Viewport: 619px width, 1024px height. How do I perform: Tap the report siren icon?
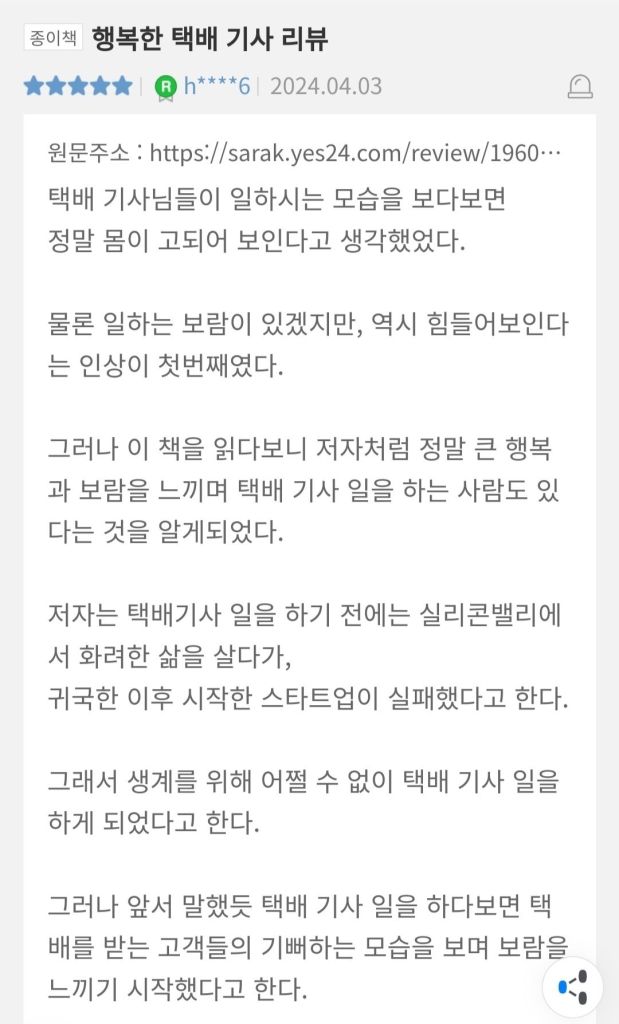tap(580, 86)
